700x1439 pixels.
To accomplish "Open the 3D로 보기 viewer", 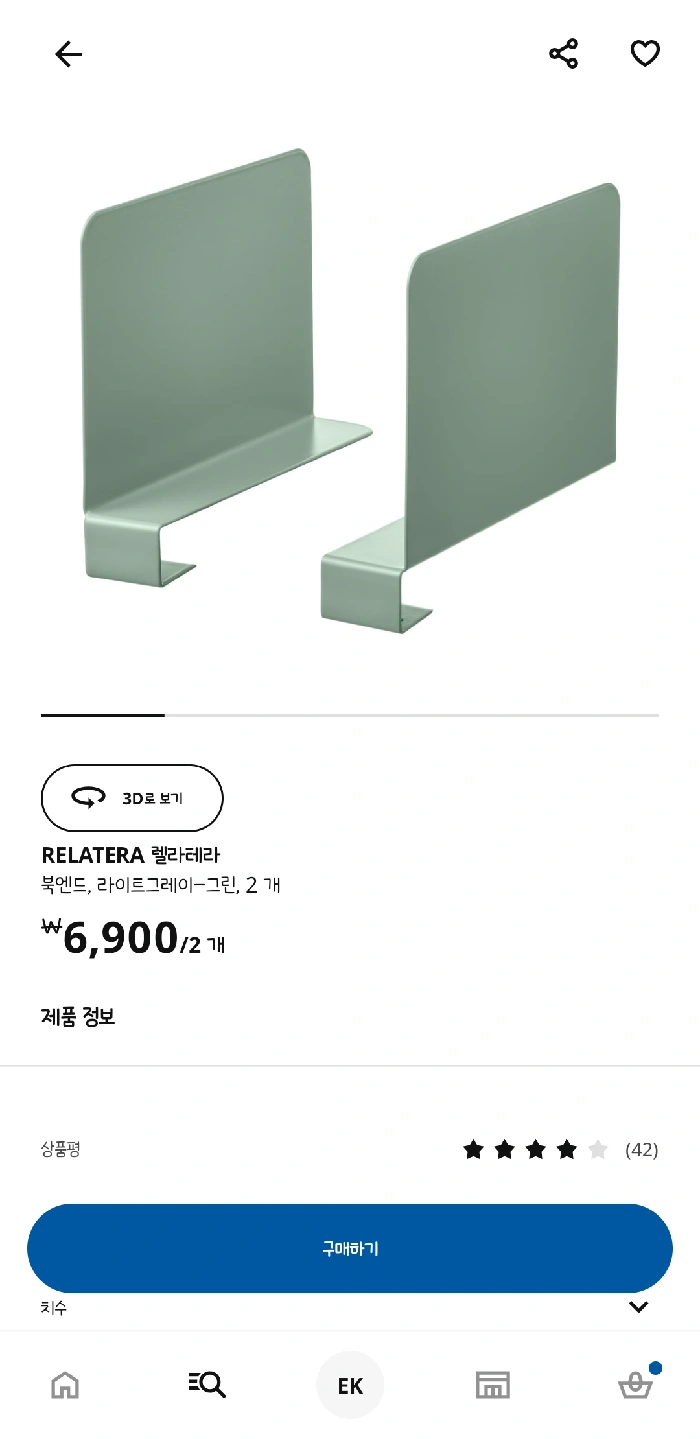I will tap(132, 798).
